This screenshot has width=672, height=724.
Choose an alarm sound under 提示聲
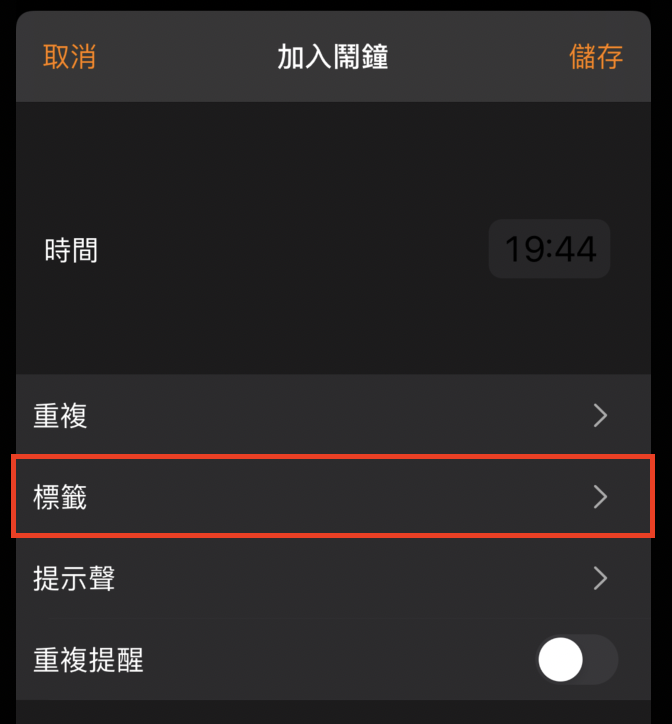tap(334, 578)
